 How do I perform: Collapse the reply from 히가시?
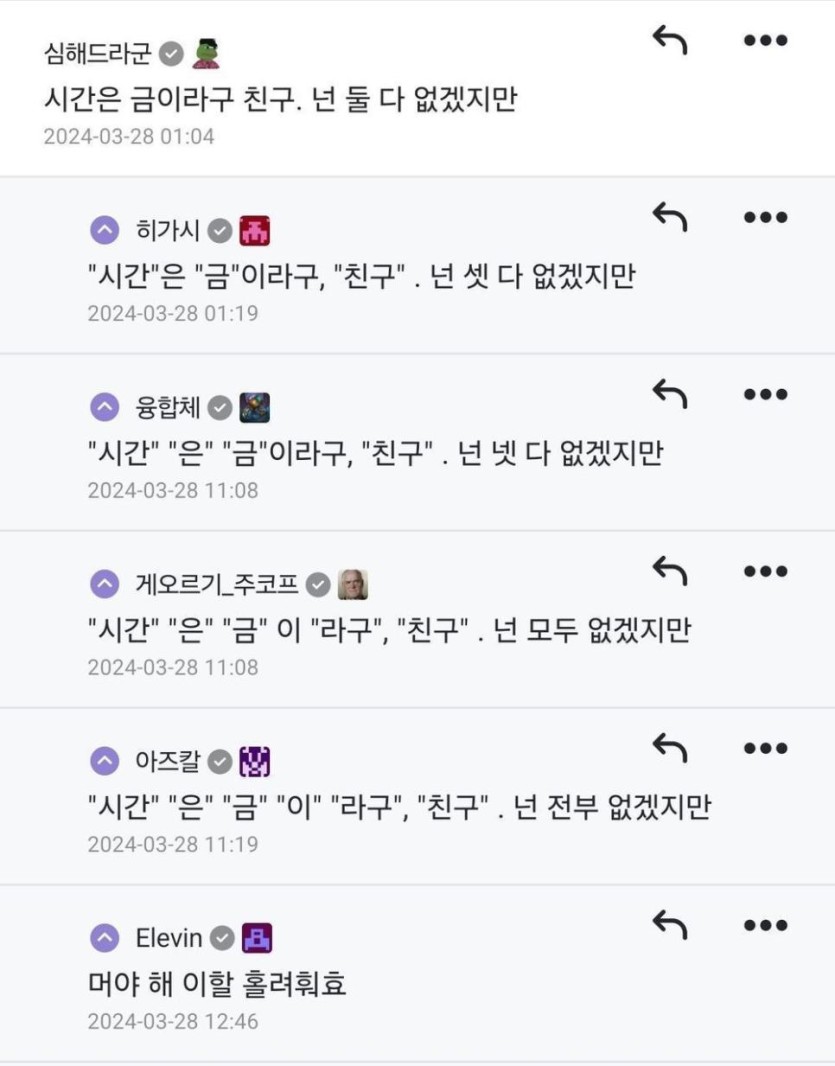(104, 231)
